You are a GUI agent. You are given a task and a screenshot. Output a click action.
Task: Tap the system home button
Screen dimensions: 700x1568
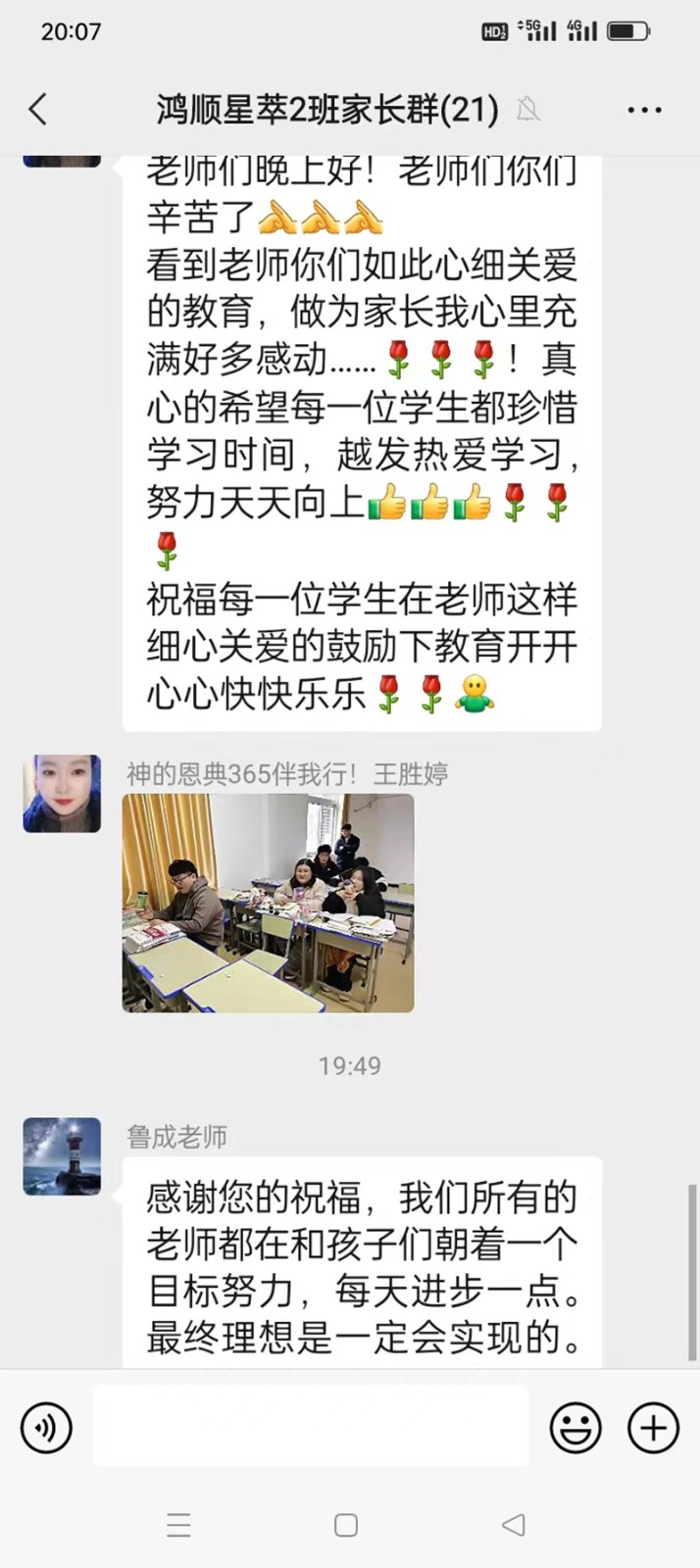point(346,1525)
